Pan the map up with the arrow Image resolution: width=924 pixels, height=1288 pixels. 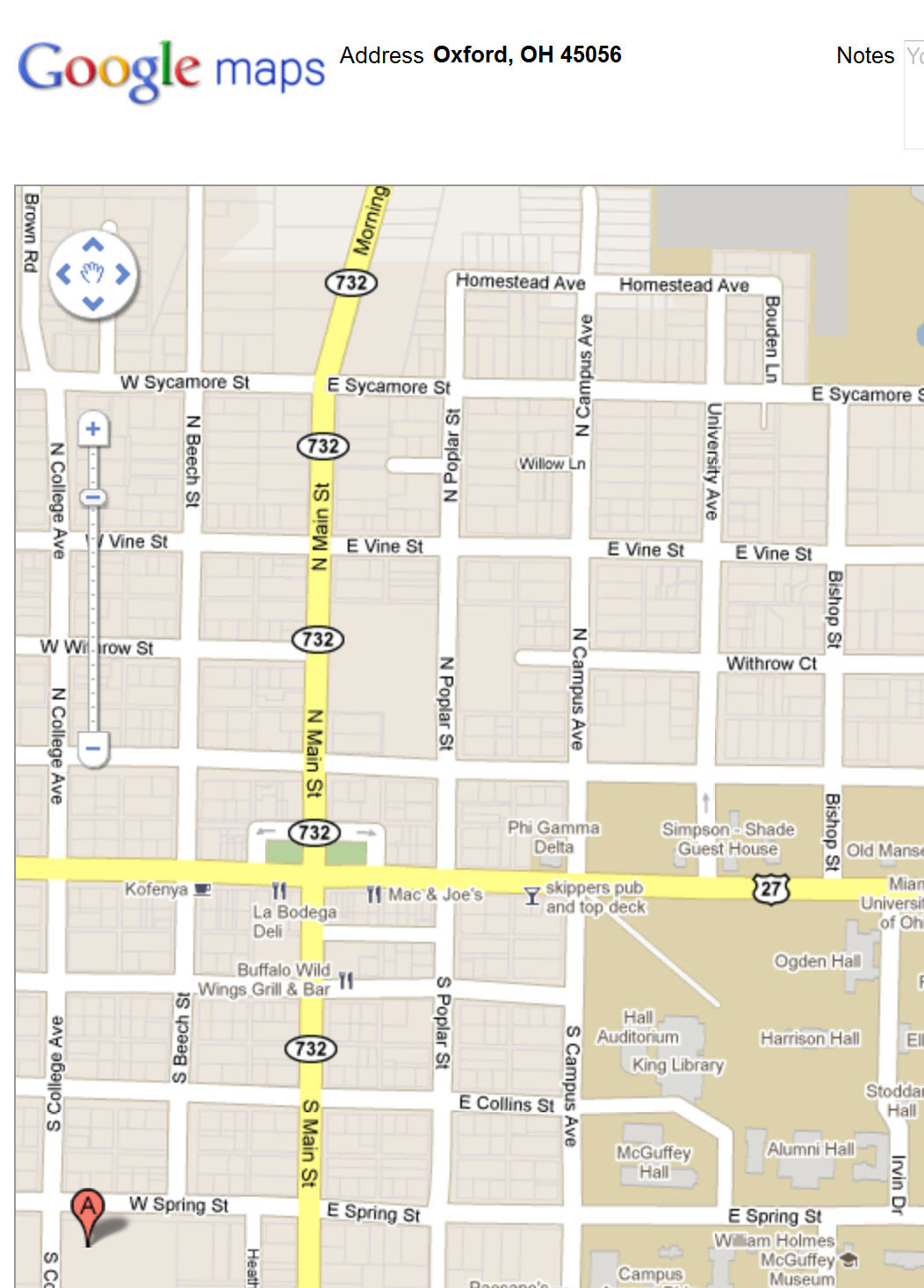(x=93, y=246)
